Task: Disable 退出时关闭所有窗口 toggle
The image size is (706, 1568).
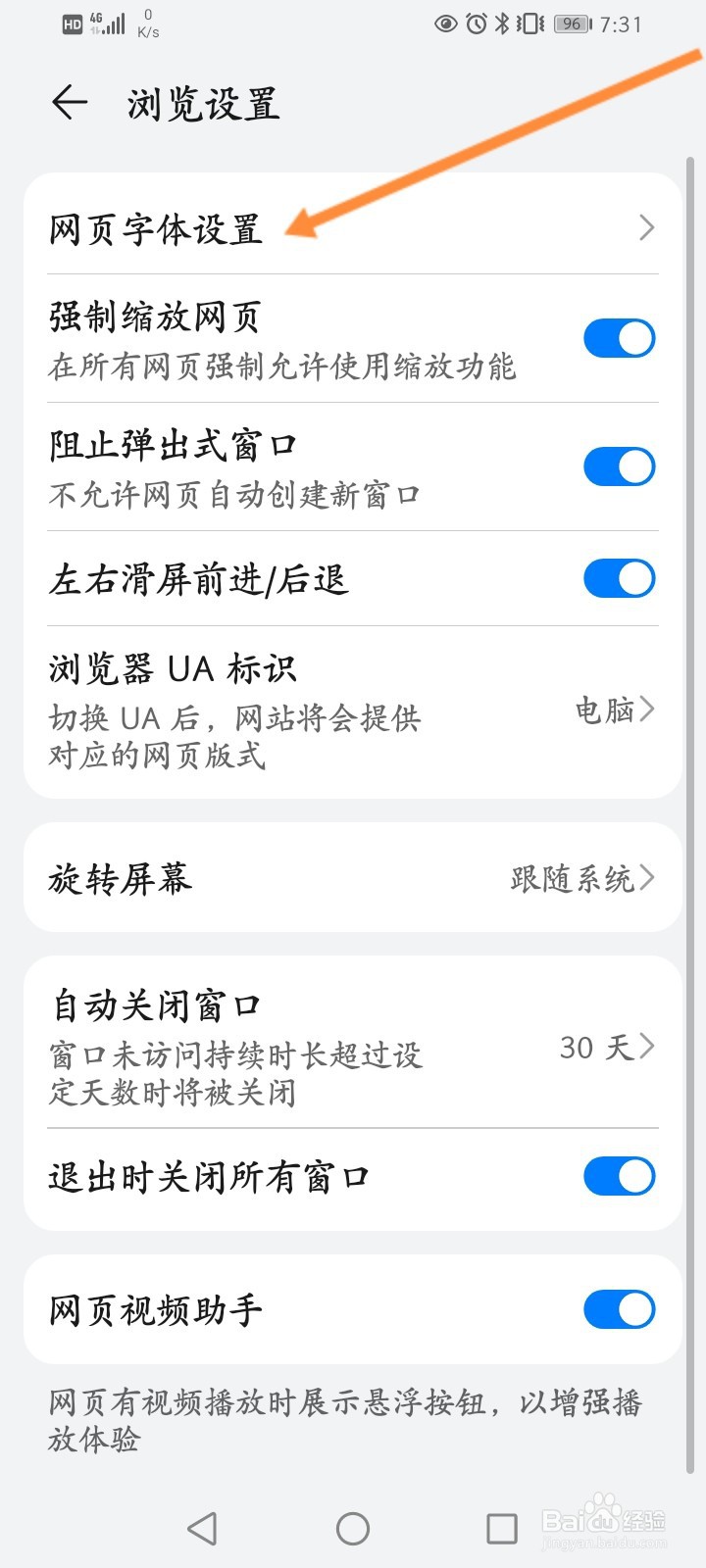Action: 619,1176
